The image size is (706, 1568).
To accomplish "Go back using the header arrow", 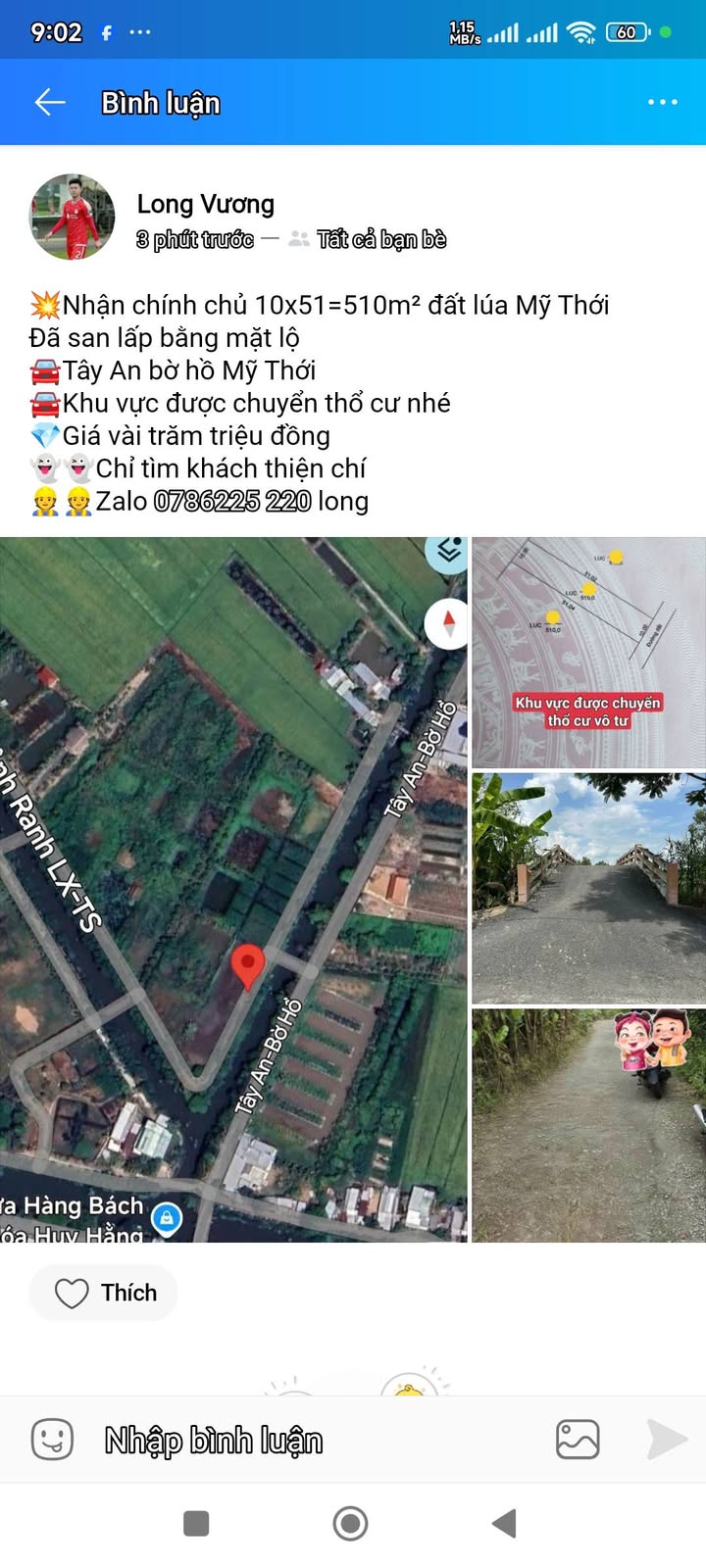I will pyautogui.click(x=49, y=102).
